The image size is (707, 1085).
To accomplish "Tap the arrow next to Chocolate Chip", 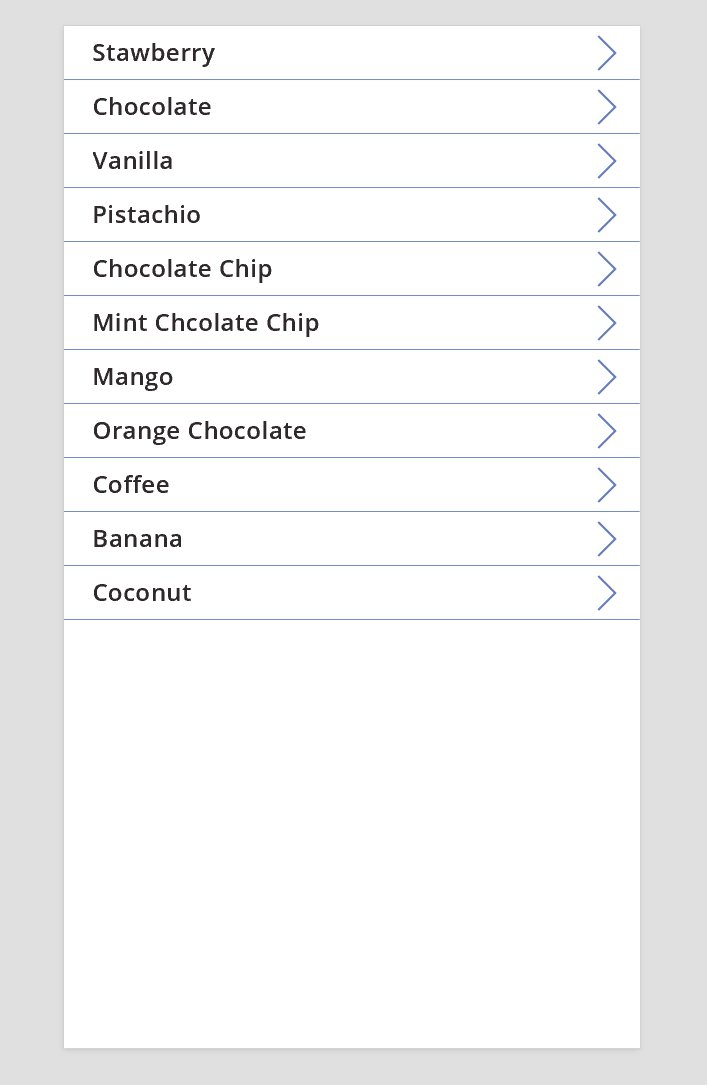I will coord(606,269).
